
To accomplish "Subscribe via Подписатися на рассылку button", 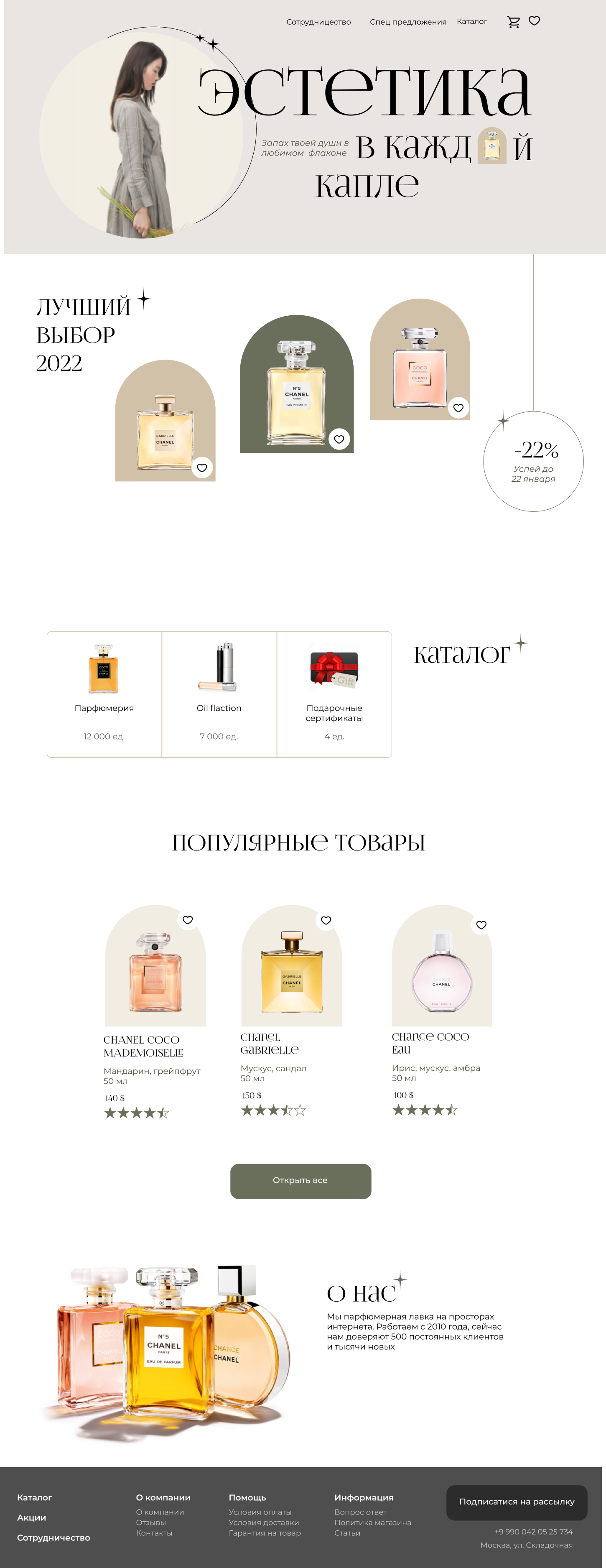I will [516, 1502].
